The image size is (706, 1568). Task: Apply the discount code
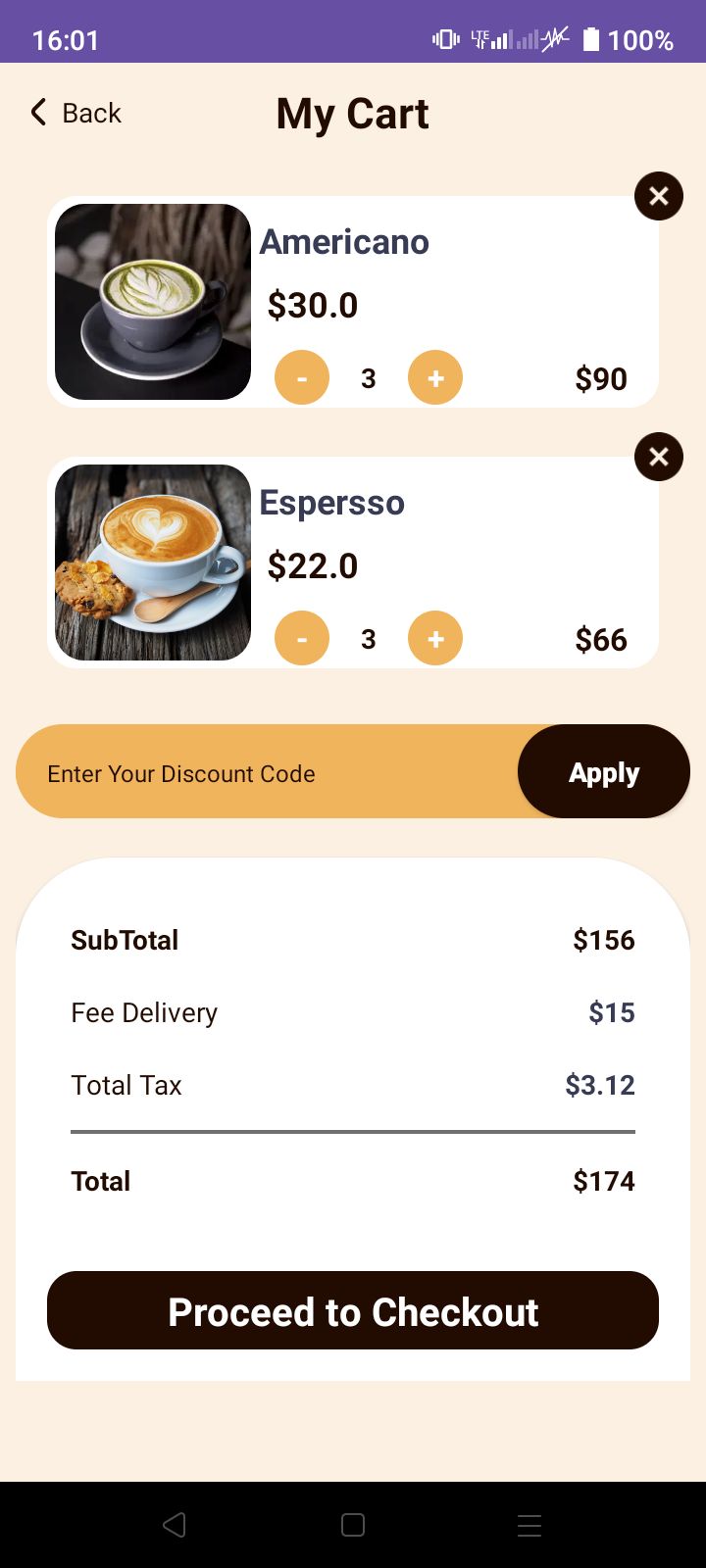pyautogui.click(x=604, y=772)
